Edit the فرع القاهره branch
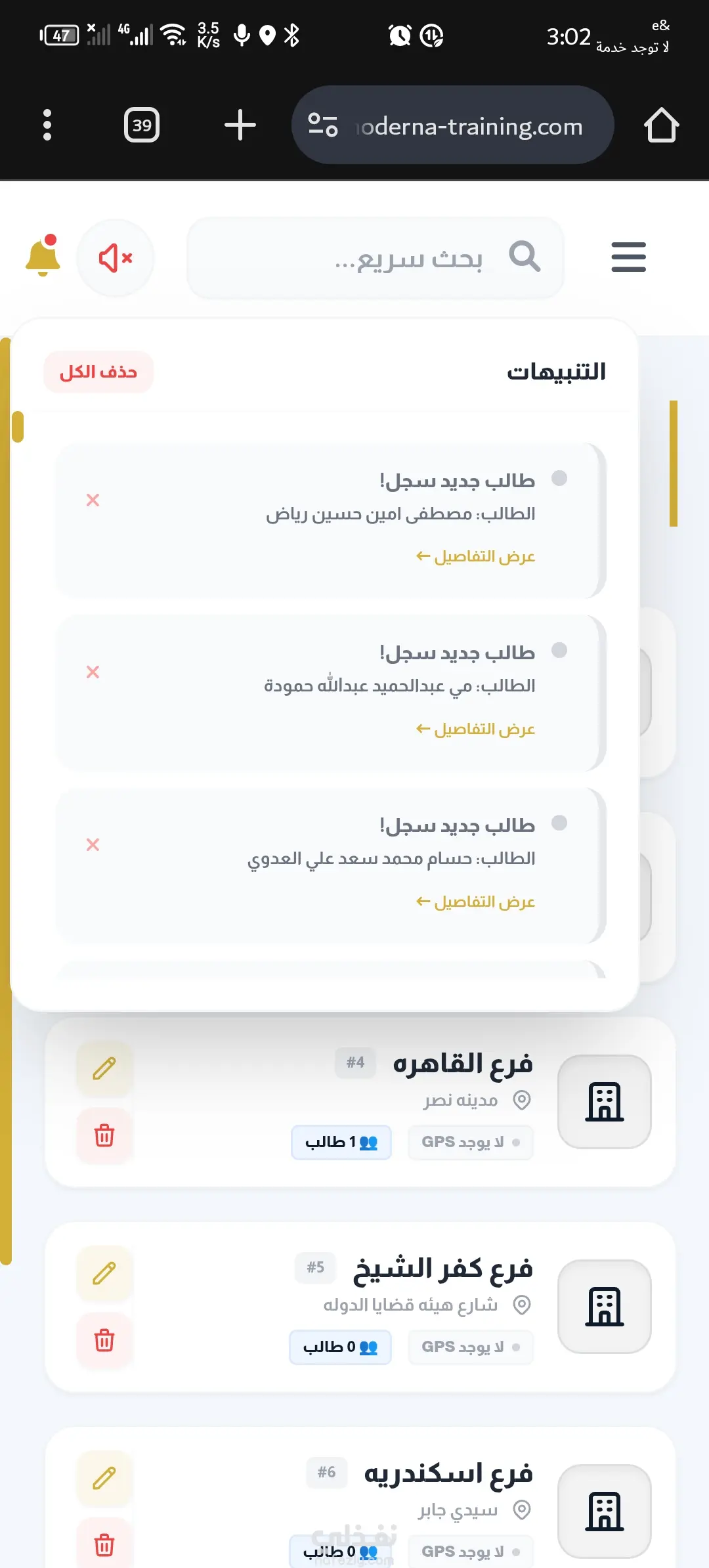709x1568 pixels. (104, 1069)
